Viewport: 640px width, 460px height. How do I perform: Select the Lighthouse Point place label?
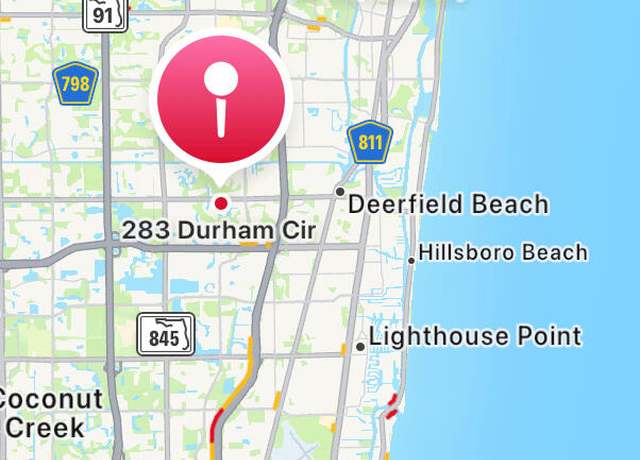click(x=474, y=336)
